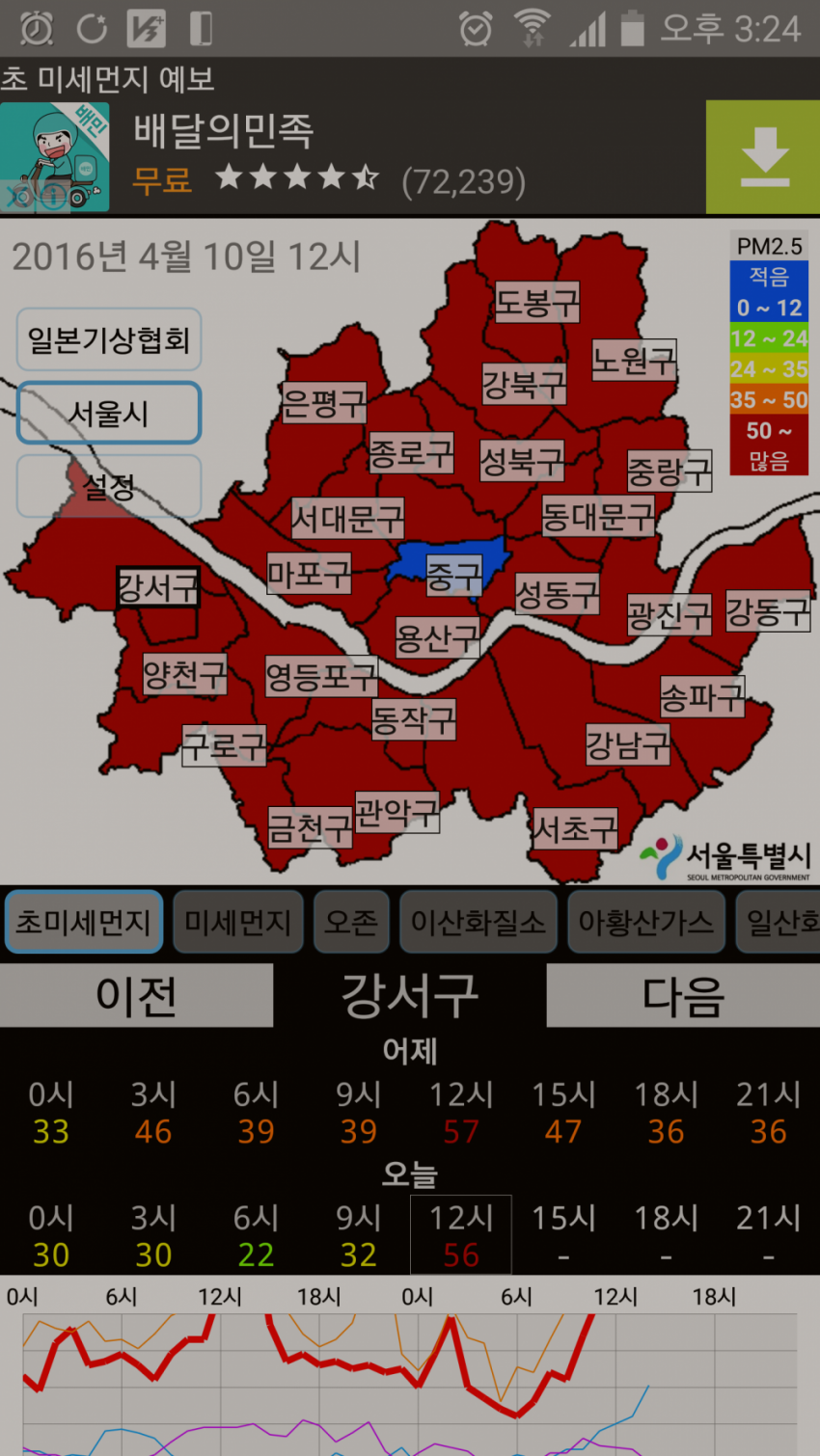This screenshot has height=1456, width=820.
Task: Switch to the 아황산가스 tab
Action: click(645, 922)
